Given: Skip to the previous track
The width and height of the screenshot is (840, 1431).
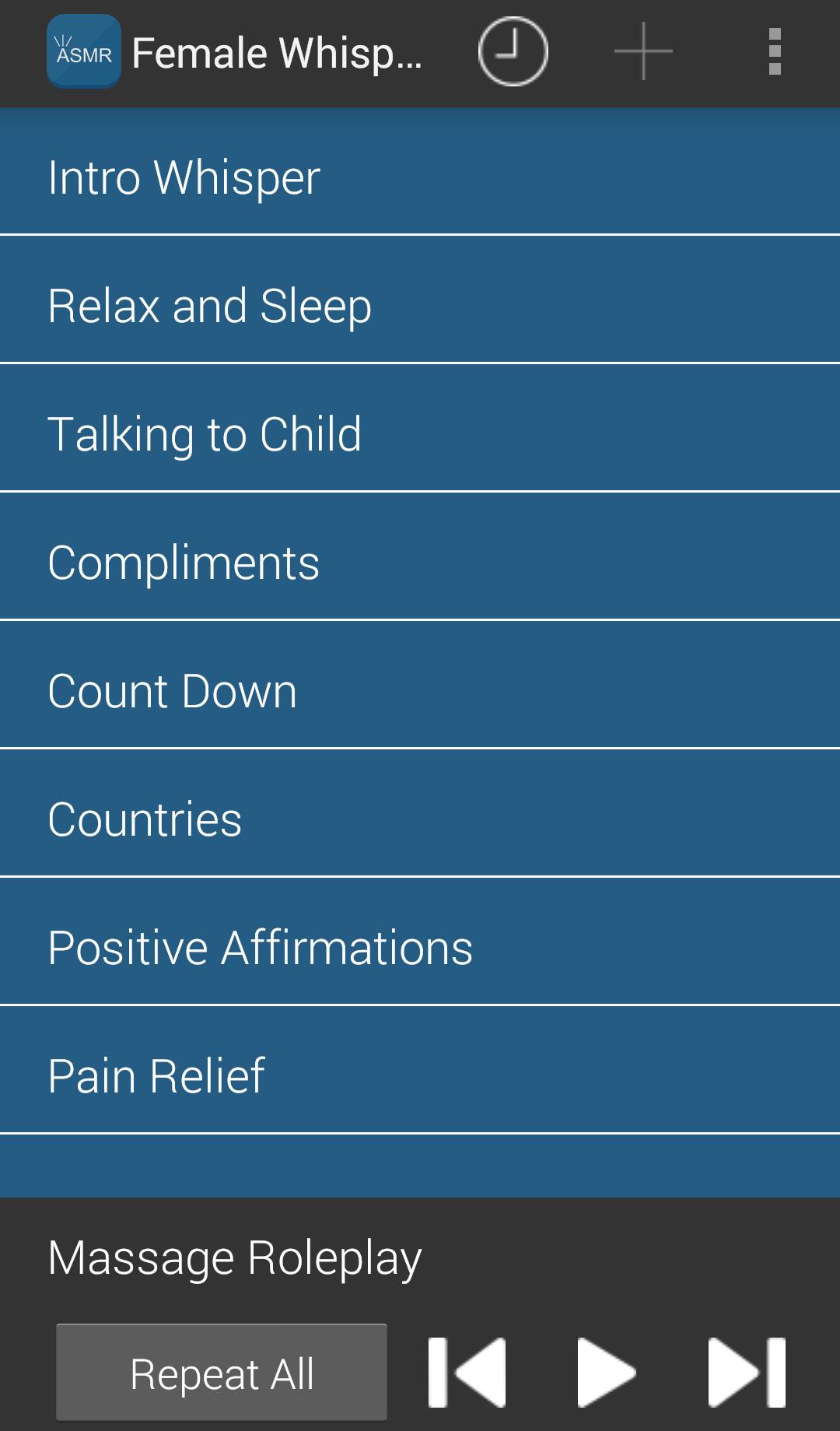Looking at the screenshot, I should (x=467, y=1373).
